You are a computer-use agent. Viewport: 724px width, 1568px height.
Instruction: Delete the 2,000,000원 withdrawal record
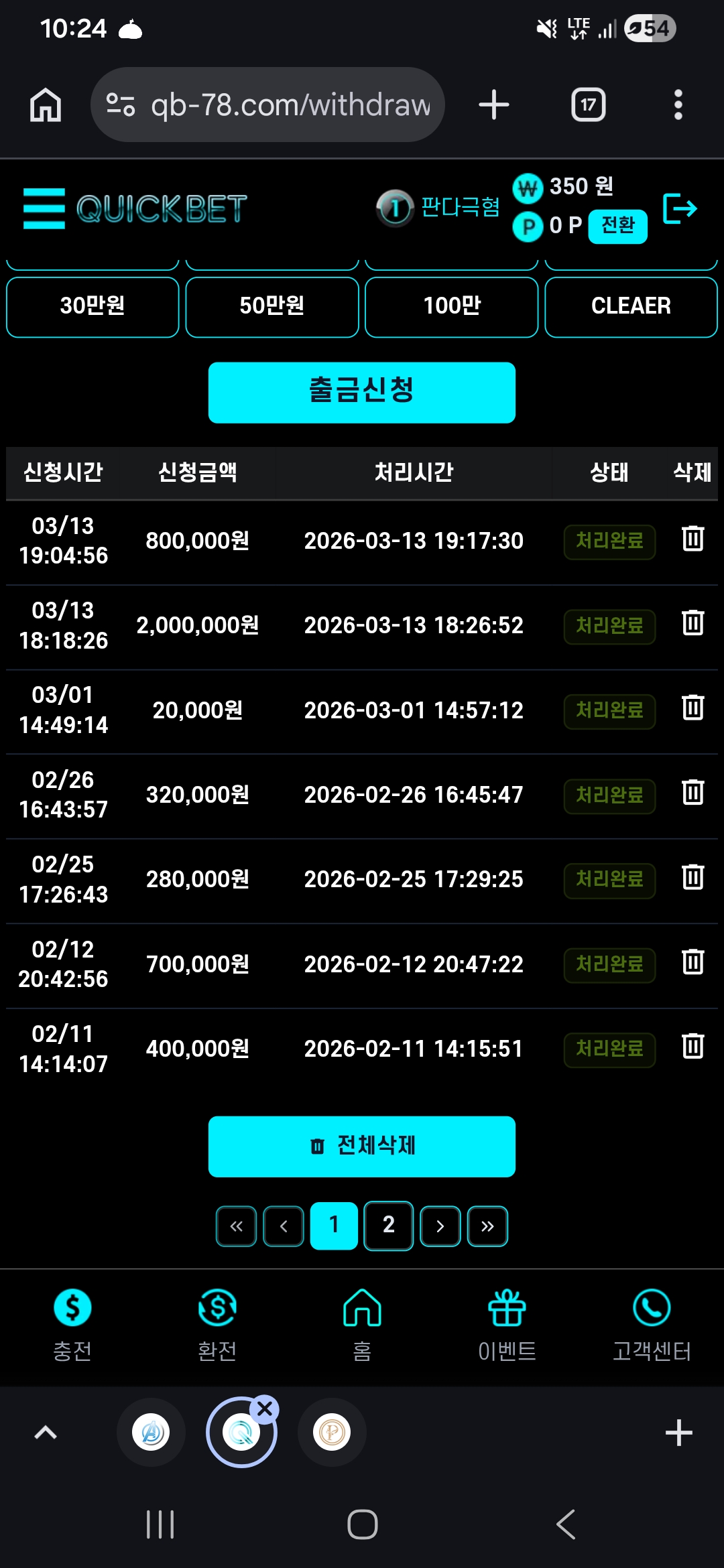pos(692,623)
